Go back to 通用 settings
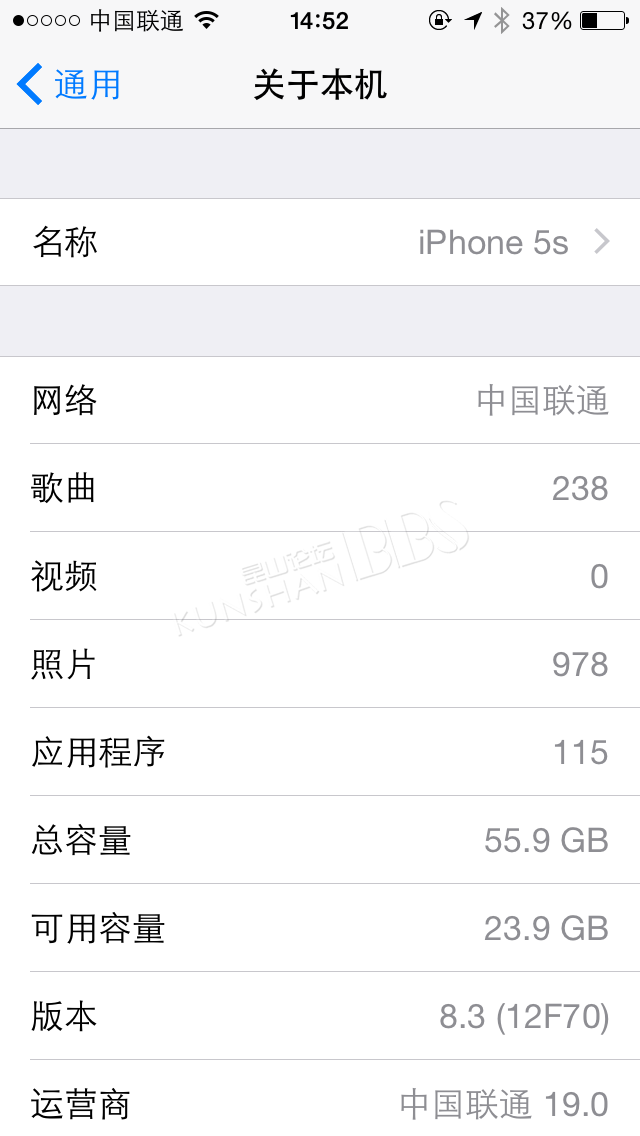The height and width of the screenshot is (1136, 640). point(69,85)
